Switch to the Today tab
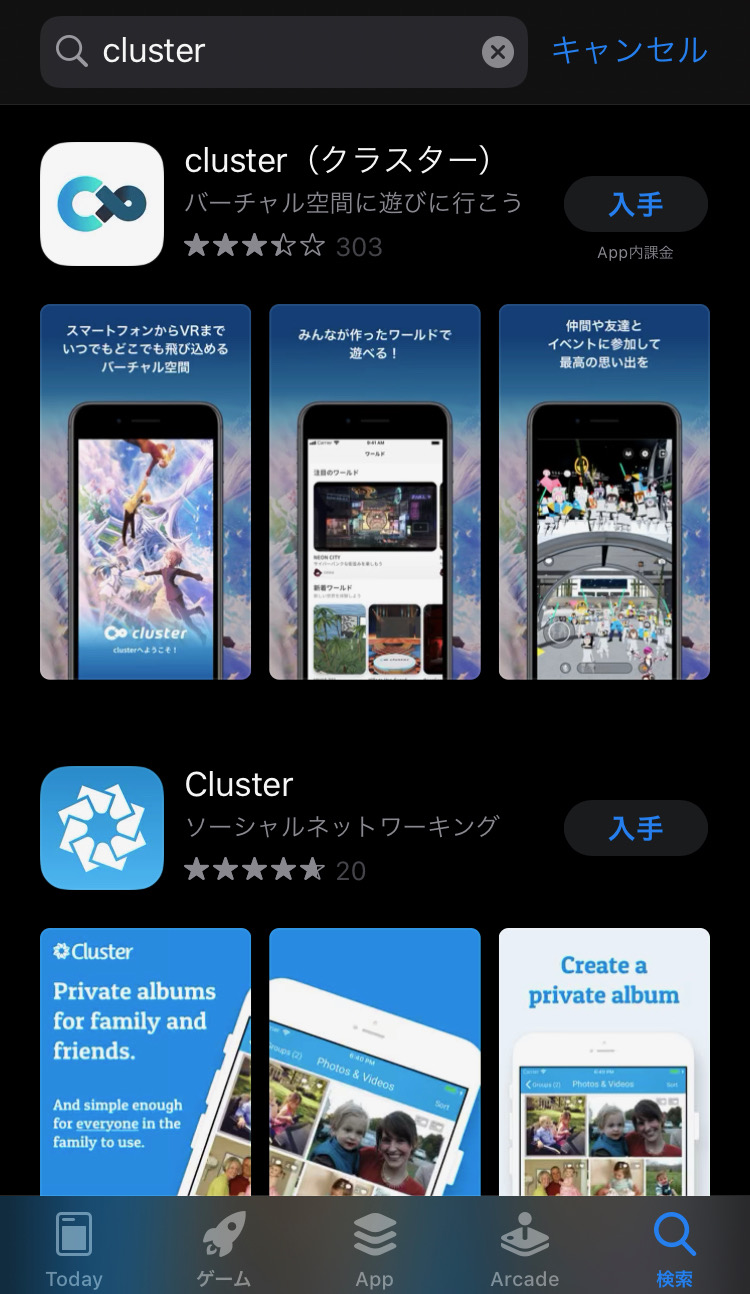This screenshot has height=1294, width=750. point(74,1249)
